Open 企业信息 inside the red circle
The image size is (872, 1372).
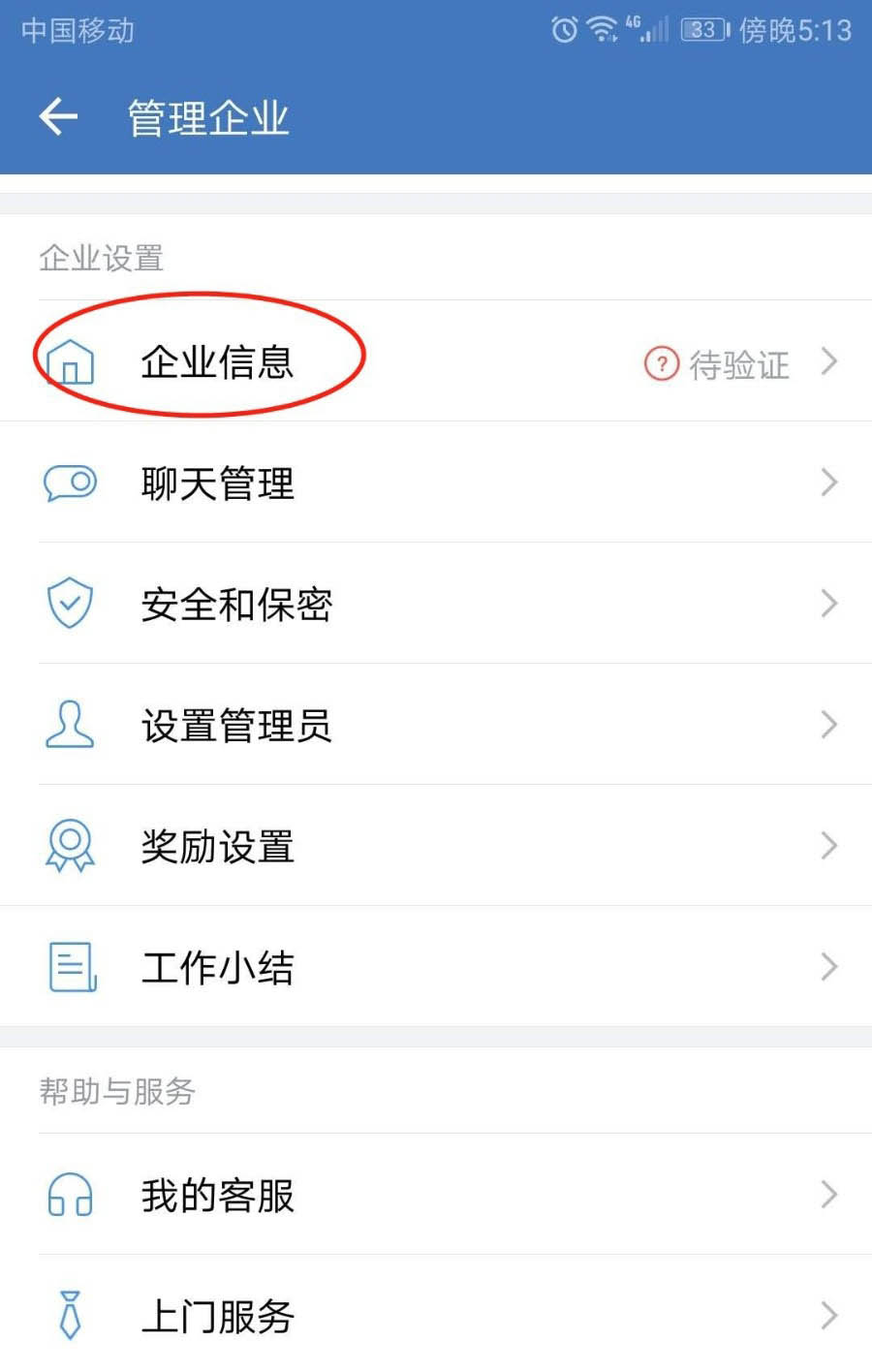tap(218, 361)
